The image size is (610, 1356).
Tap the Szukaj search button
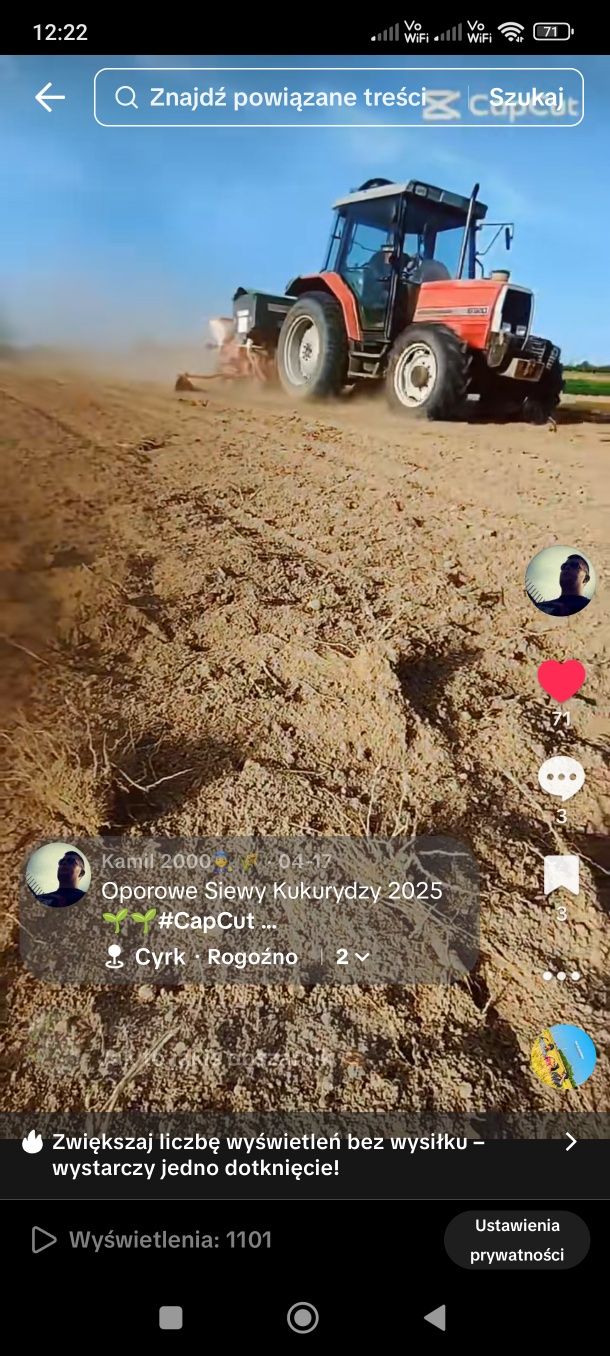coord(526,97)
